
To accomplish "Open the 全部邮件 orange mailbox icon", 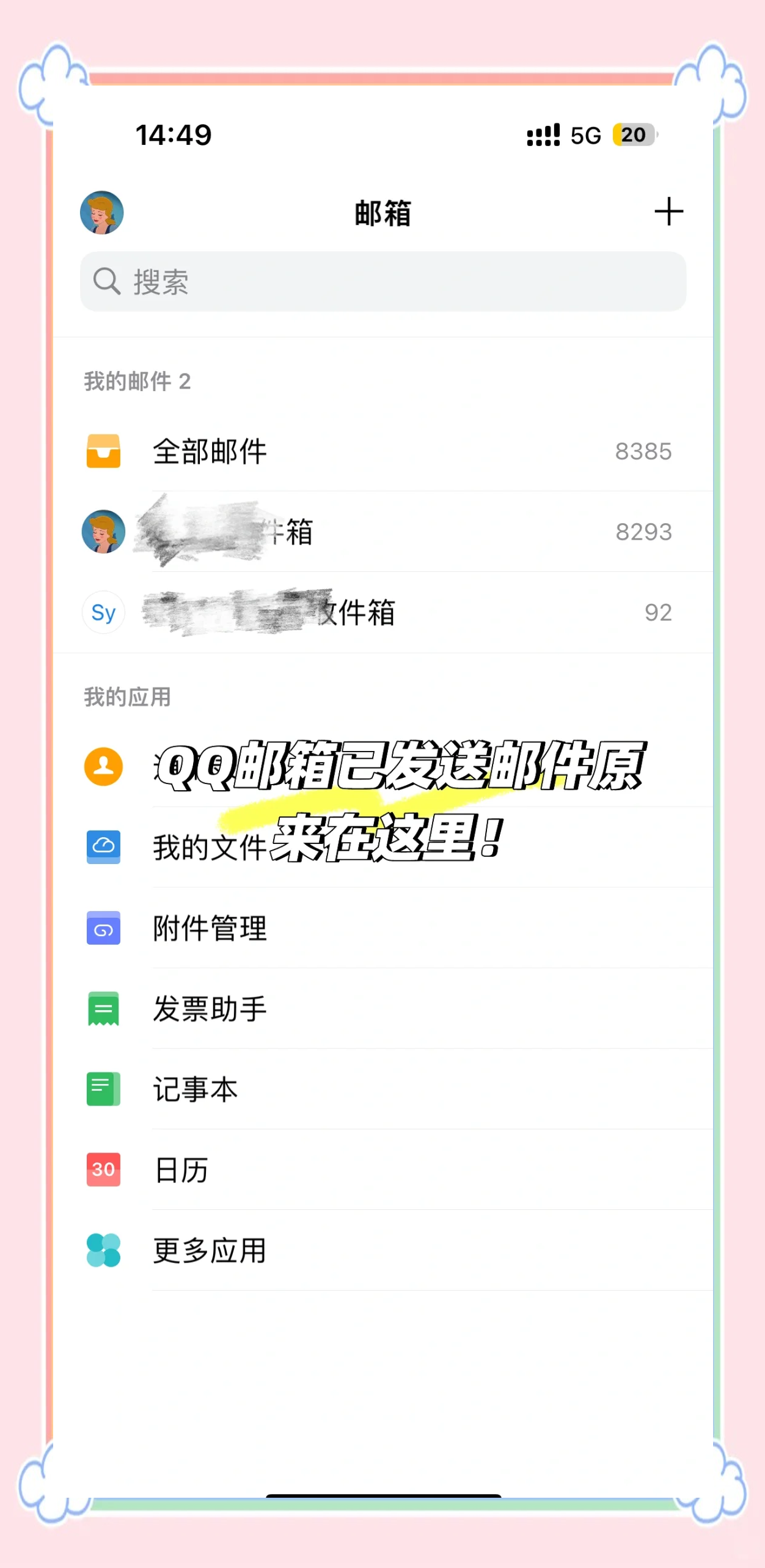I will [x=104, y=451].
